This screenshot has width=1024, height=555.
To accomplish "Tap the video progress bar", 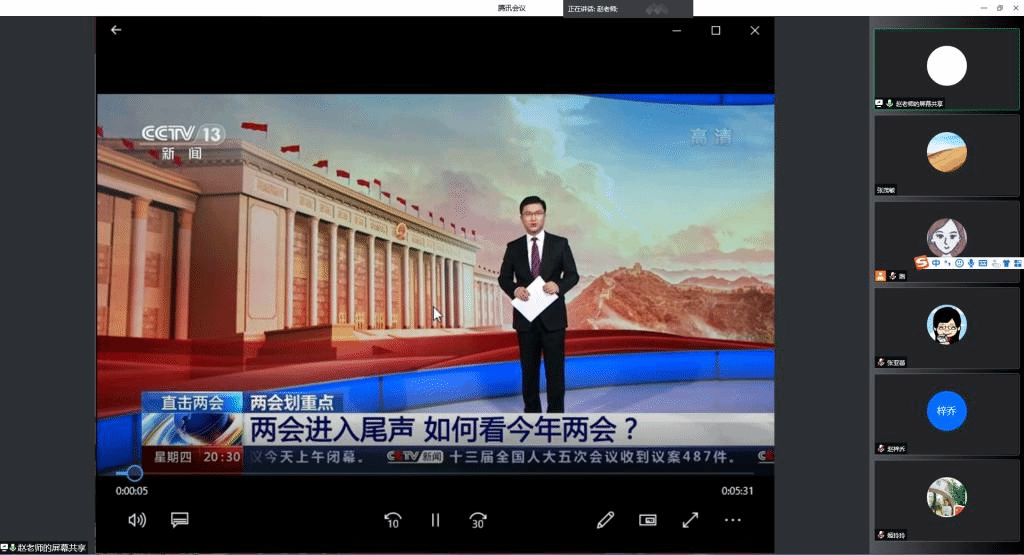I will (435, 473).
